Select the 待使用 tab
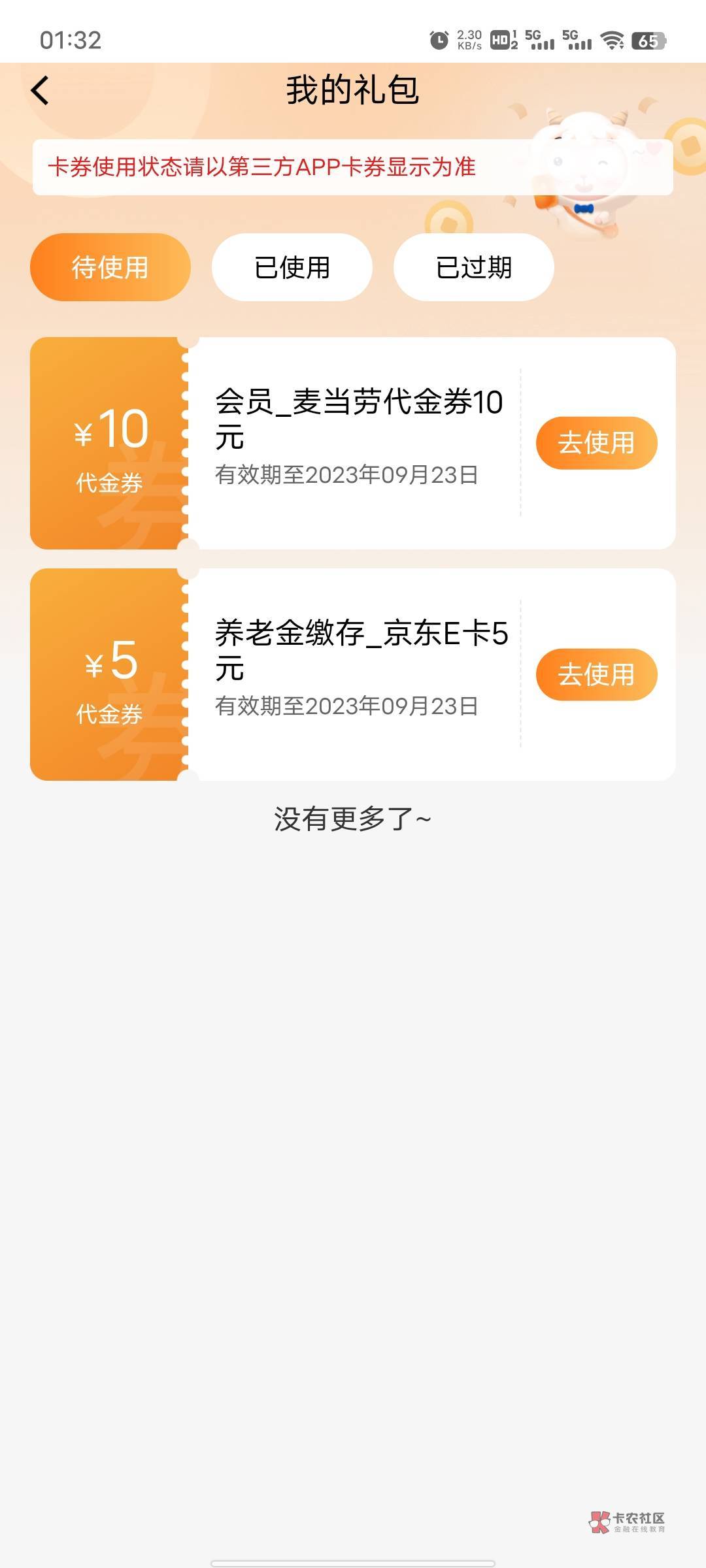706x1568 pixels. point(110,267)
